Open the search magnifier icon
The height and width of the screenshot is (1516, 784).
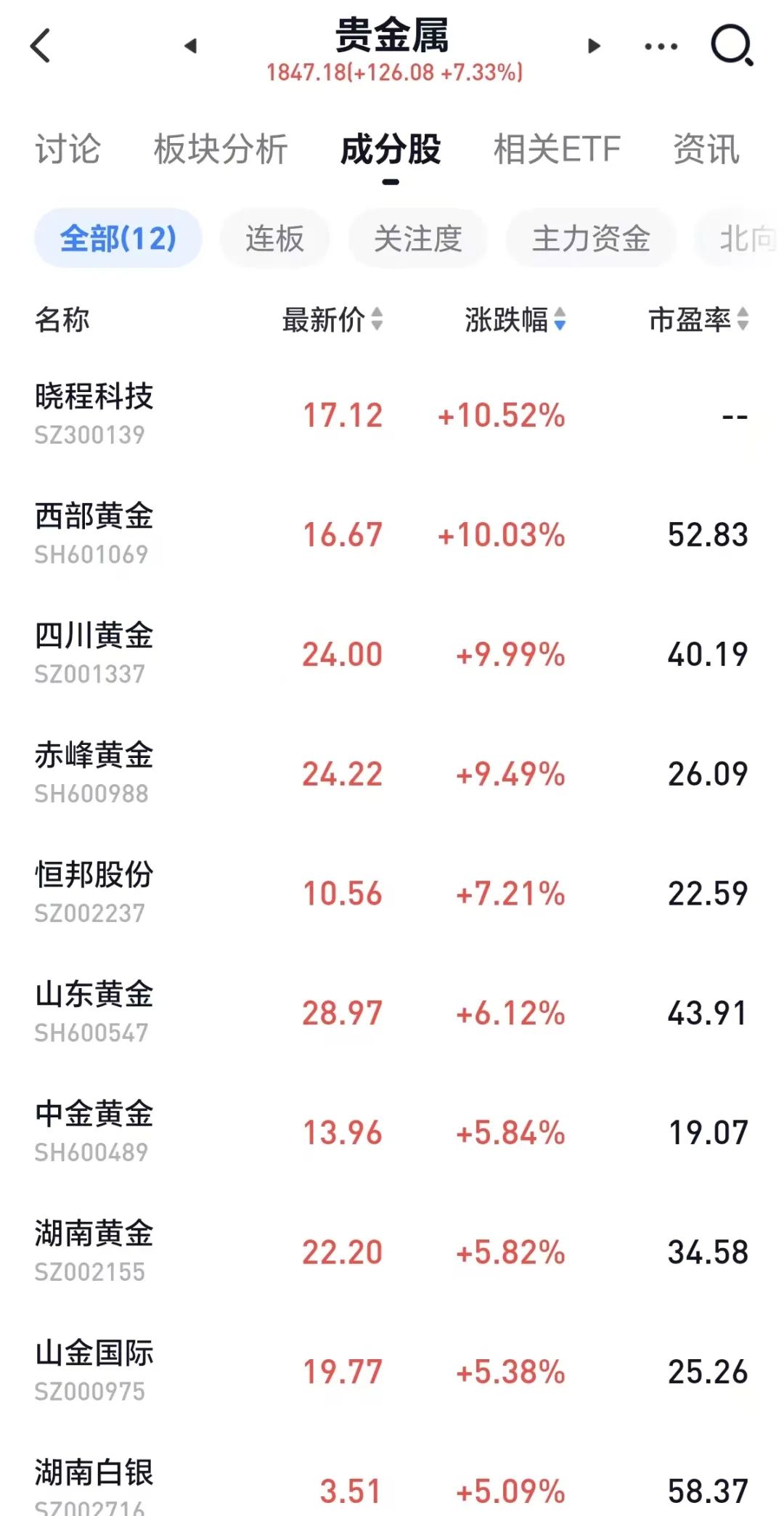coord(732,46)
